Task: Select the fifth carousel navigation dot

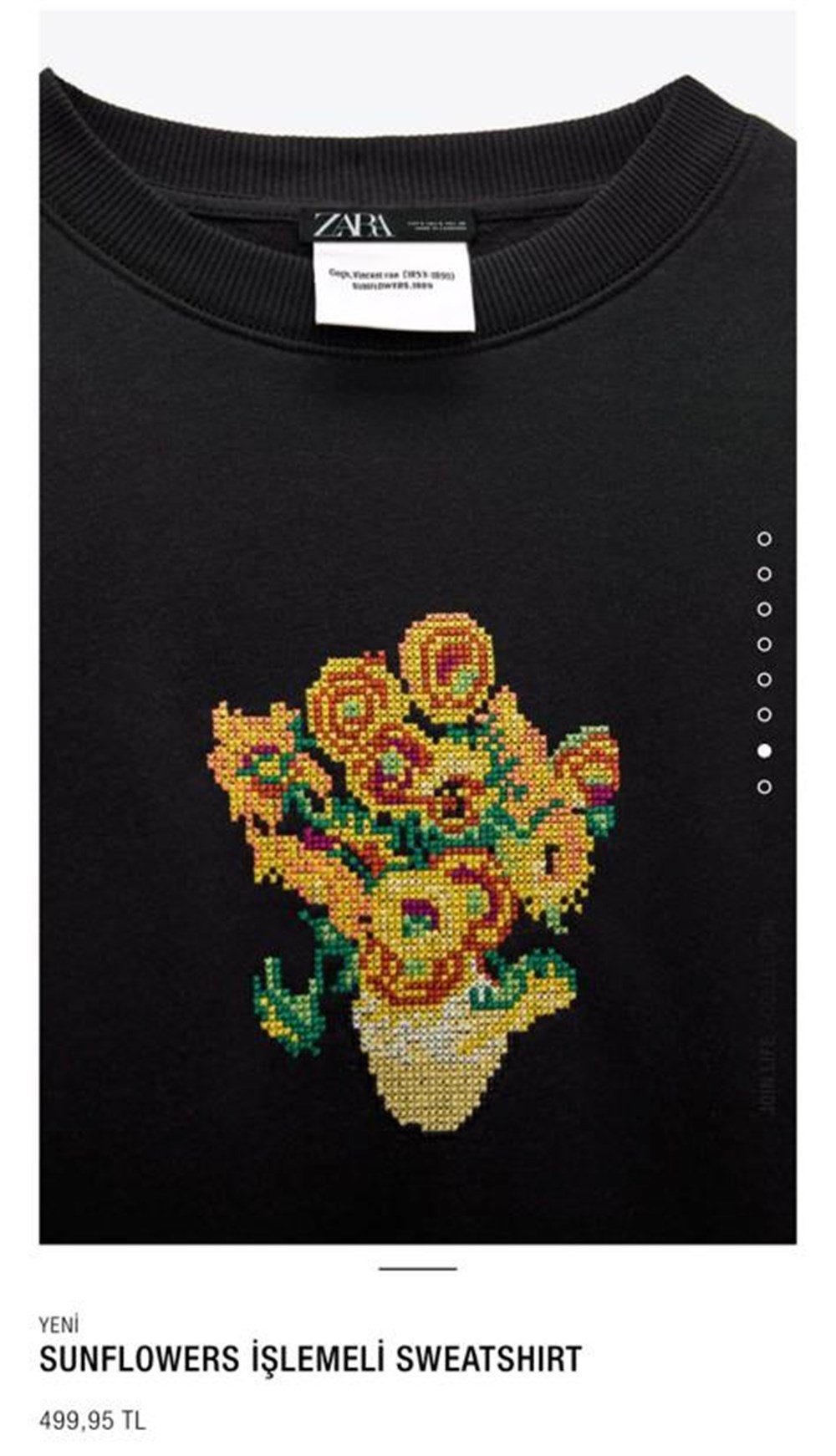Action: click(x=762, y=677)
